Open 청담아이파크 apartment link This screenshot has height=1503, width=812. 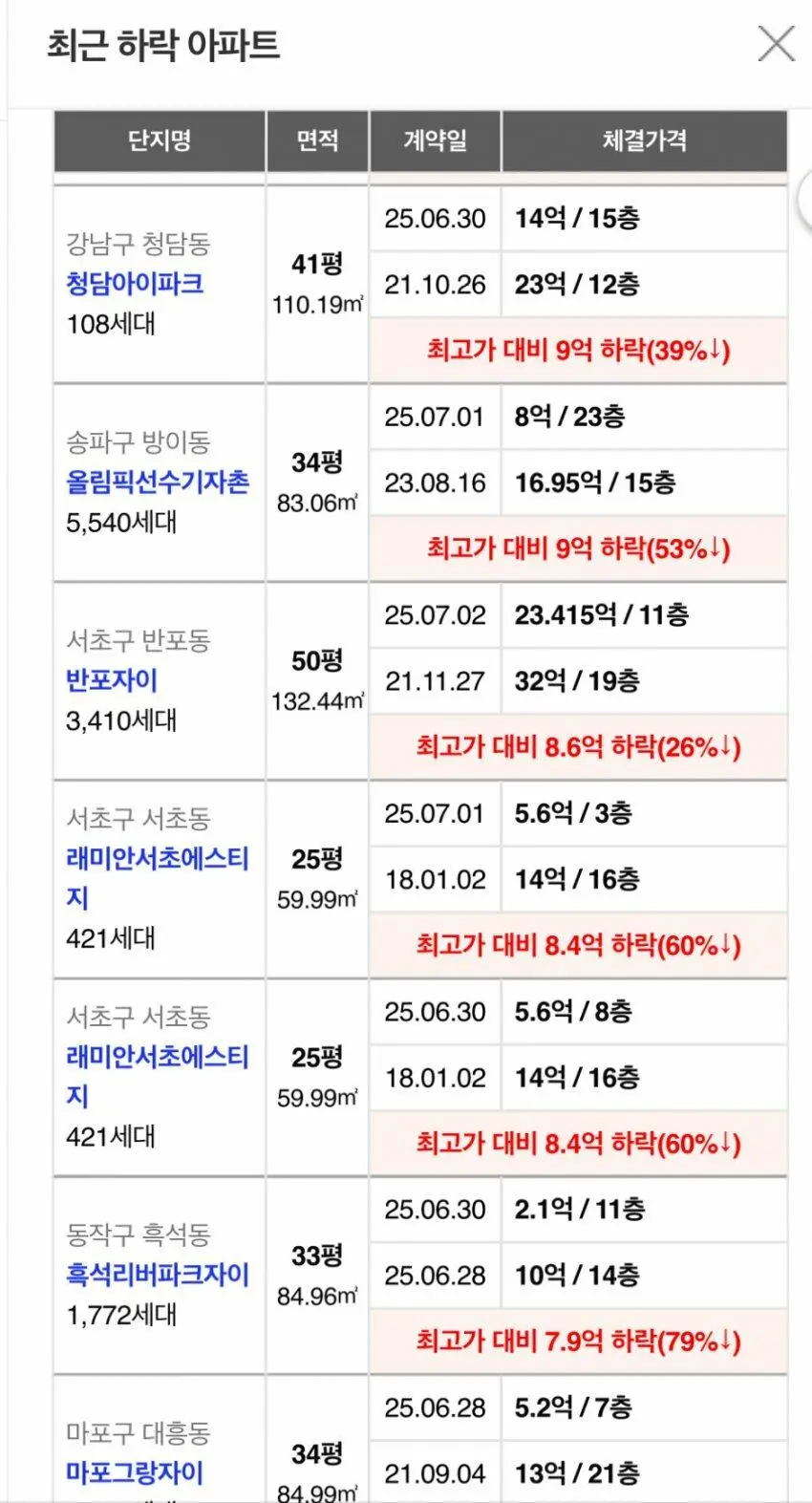pos(135,284)
